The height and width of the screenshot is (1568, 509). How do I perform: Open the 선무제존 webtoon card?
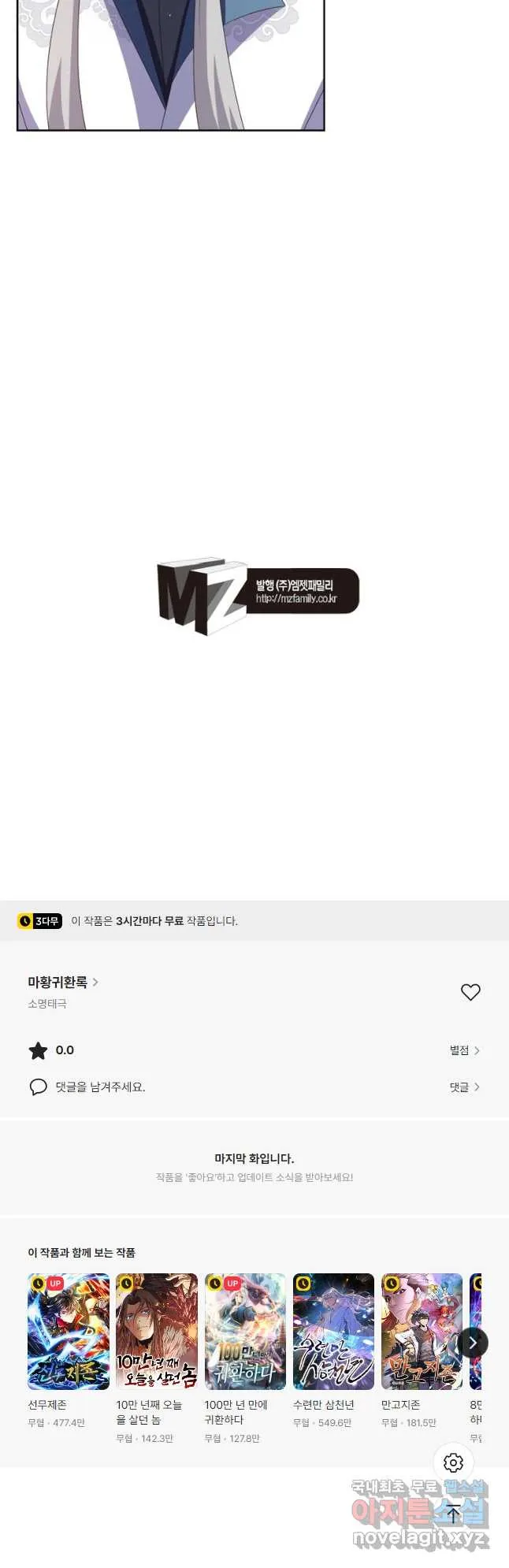pos(69,1331)
